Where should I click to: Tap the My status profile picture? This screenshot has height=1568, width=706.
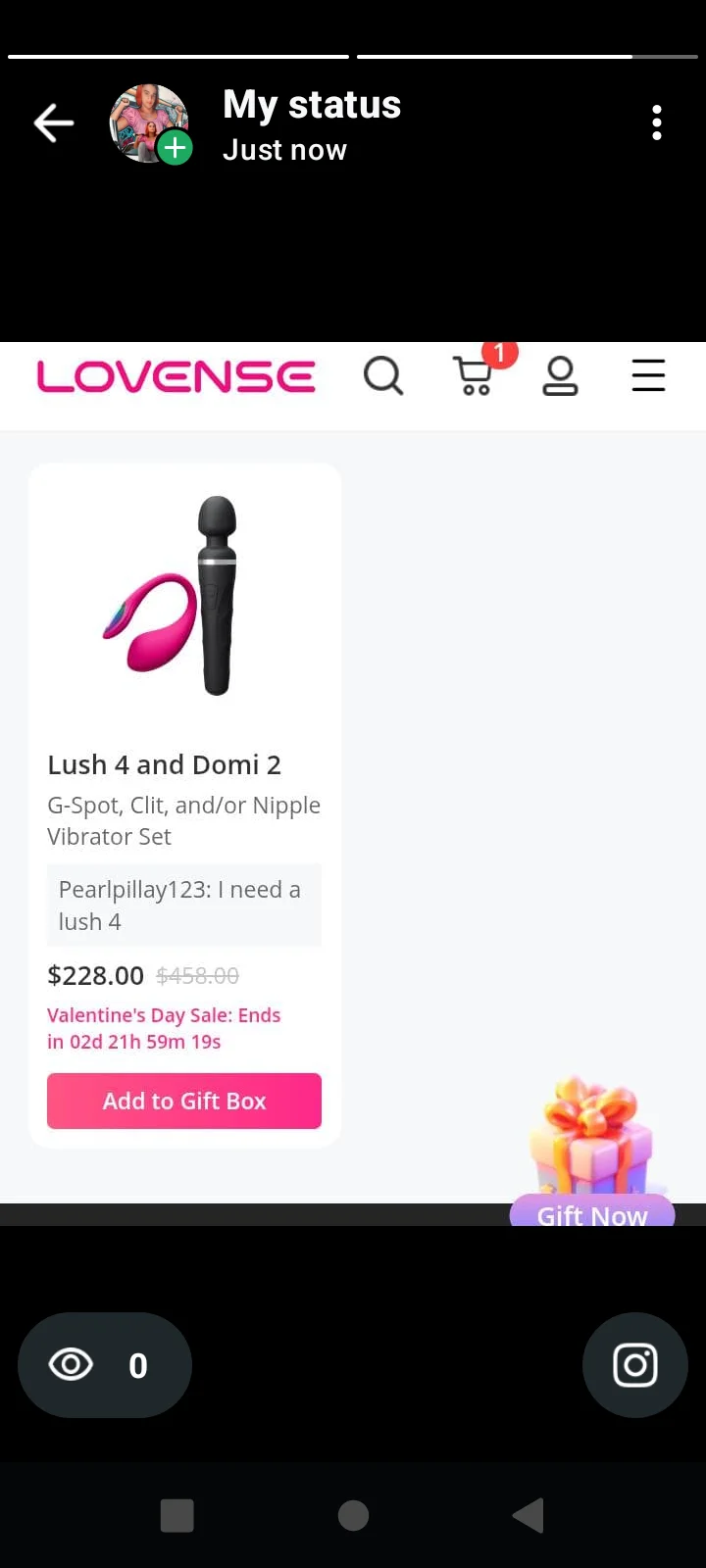[149, 123]
